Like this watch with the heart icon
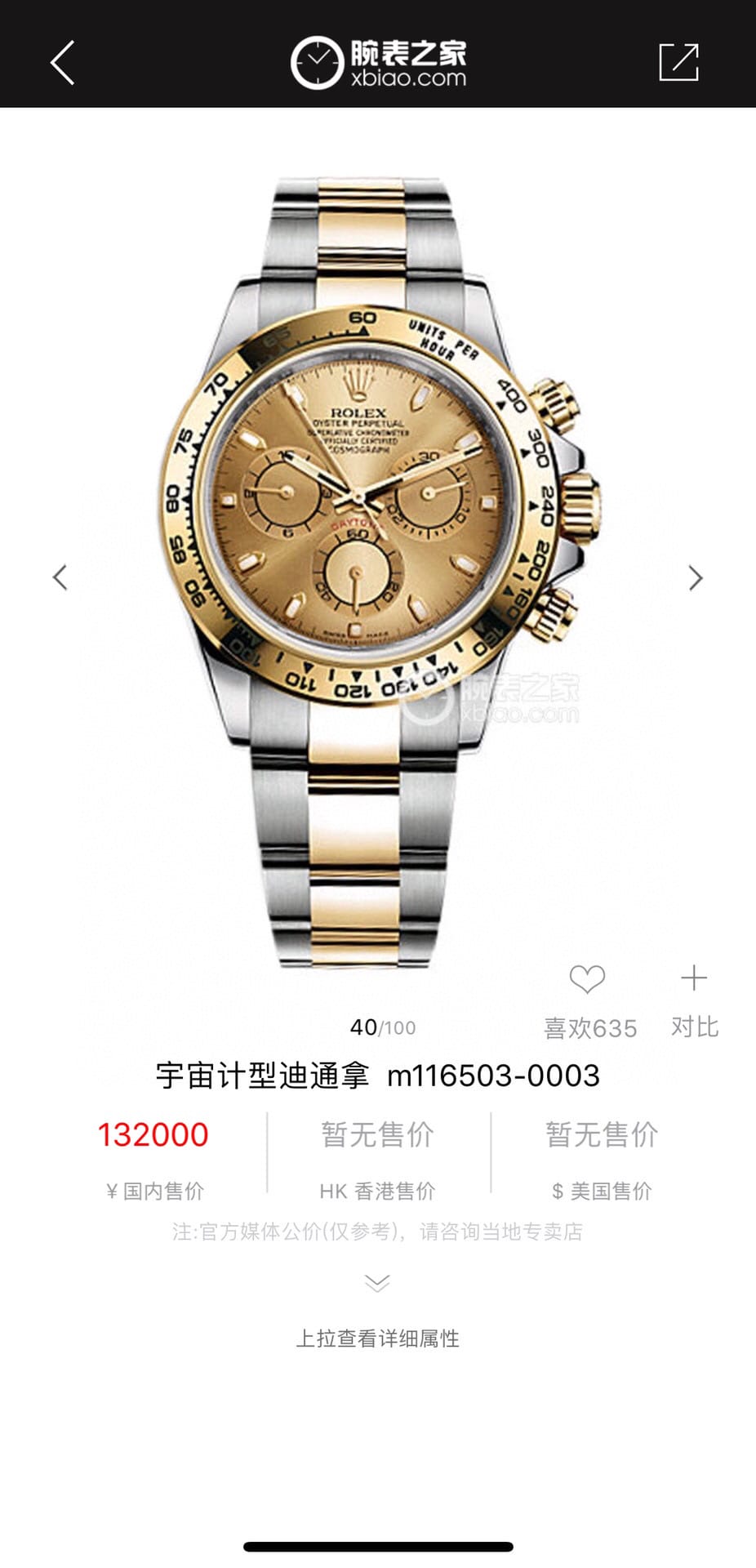Viewport: 756px width, 1568px height. point(587,979)
